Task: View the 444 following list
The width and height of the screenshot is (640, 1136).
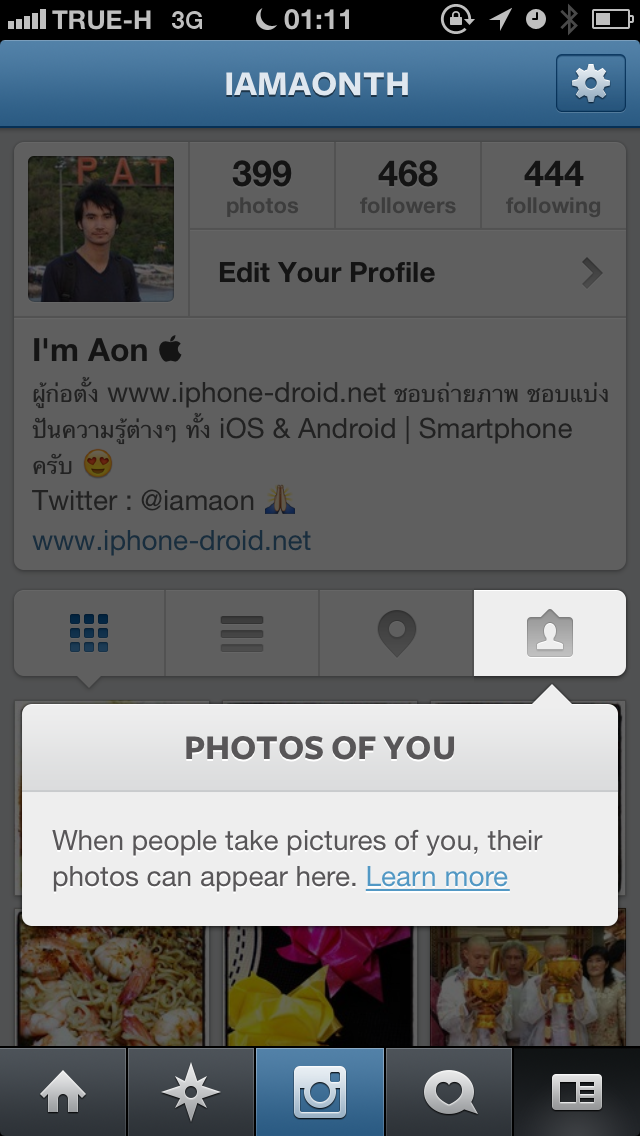Action: 554,186
